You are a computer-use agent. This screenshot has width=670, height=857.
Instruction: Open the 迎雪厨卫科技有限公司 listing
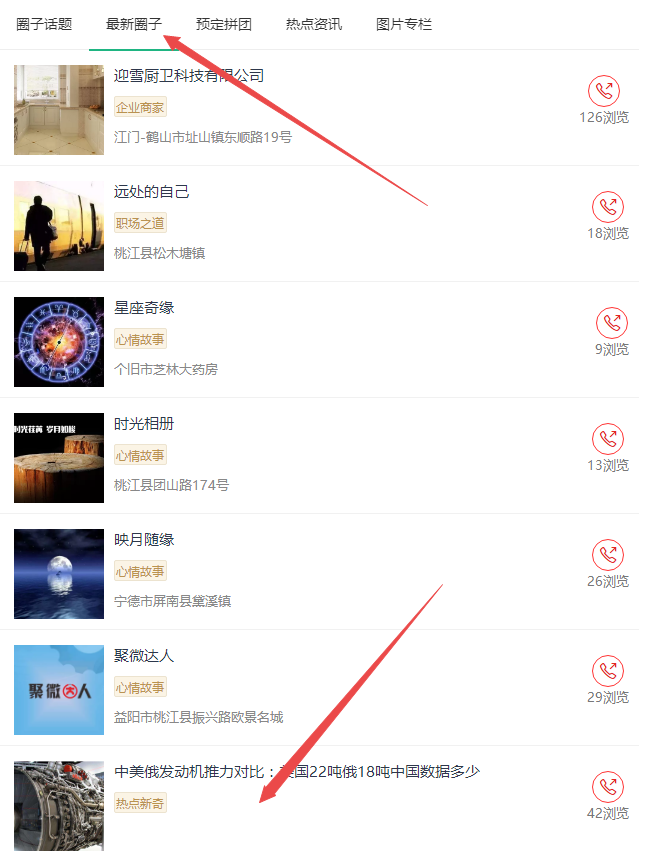(x=189, y=76)
